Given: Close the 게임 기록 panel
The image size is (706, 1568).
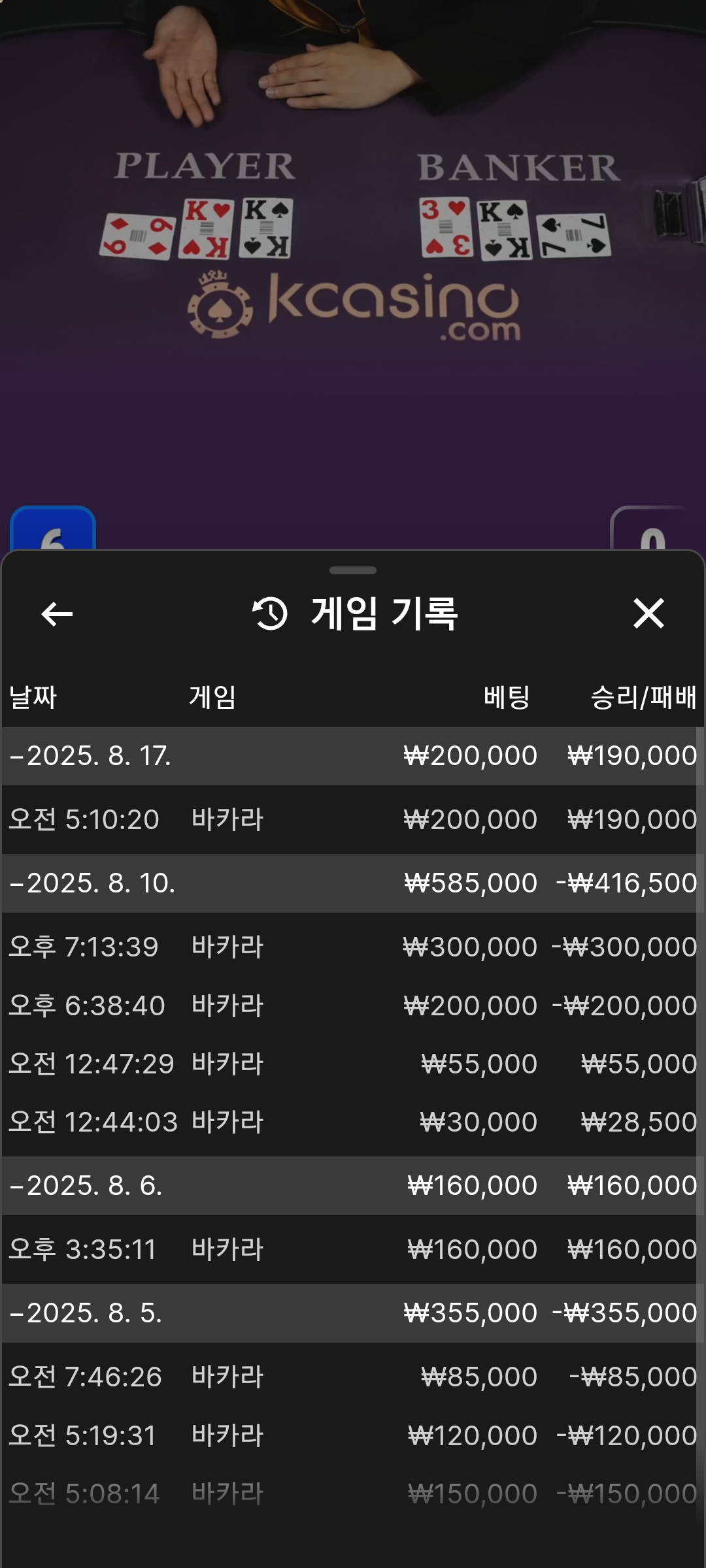Looking at the screenshot, I should coord(648,613).
